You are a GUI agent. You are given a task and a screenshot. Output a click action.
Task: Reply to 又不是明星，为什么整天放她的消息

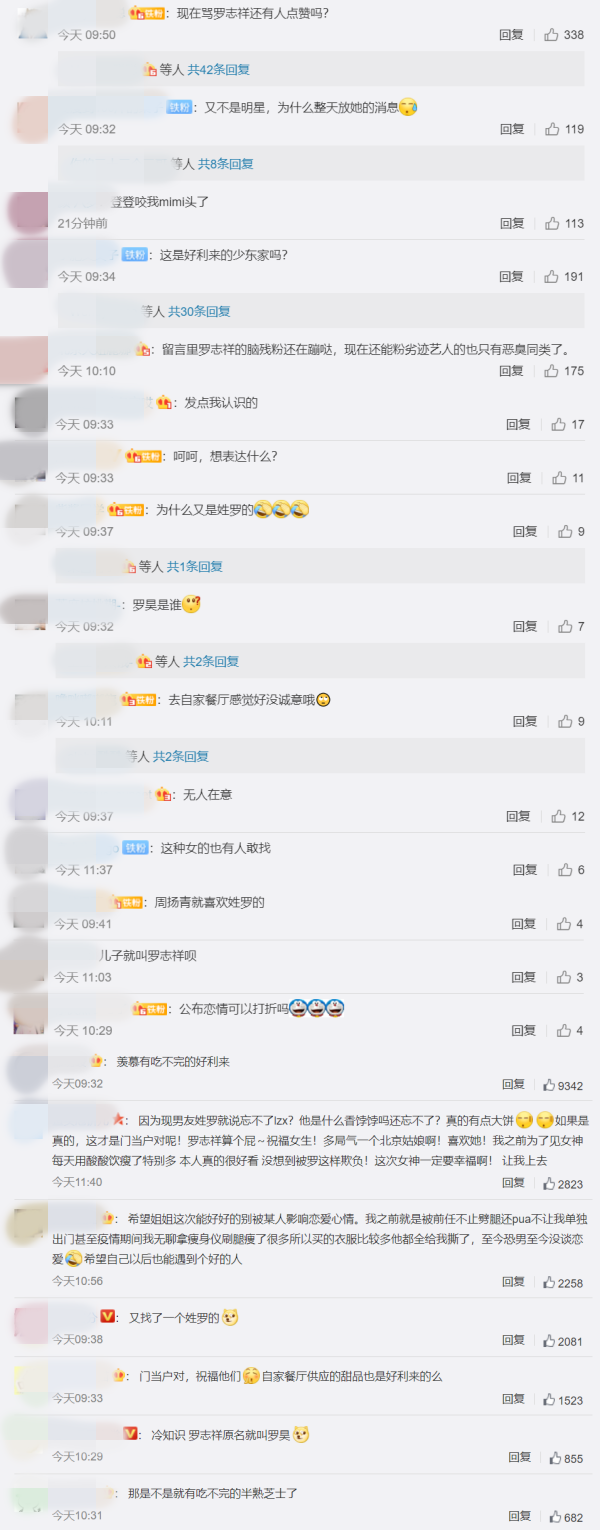click(512, 130)
